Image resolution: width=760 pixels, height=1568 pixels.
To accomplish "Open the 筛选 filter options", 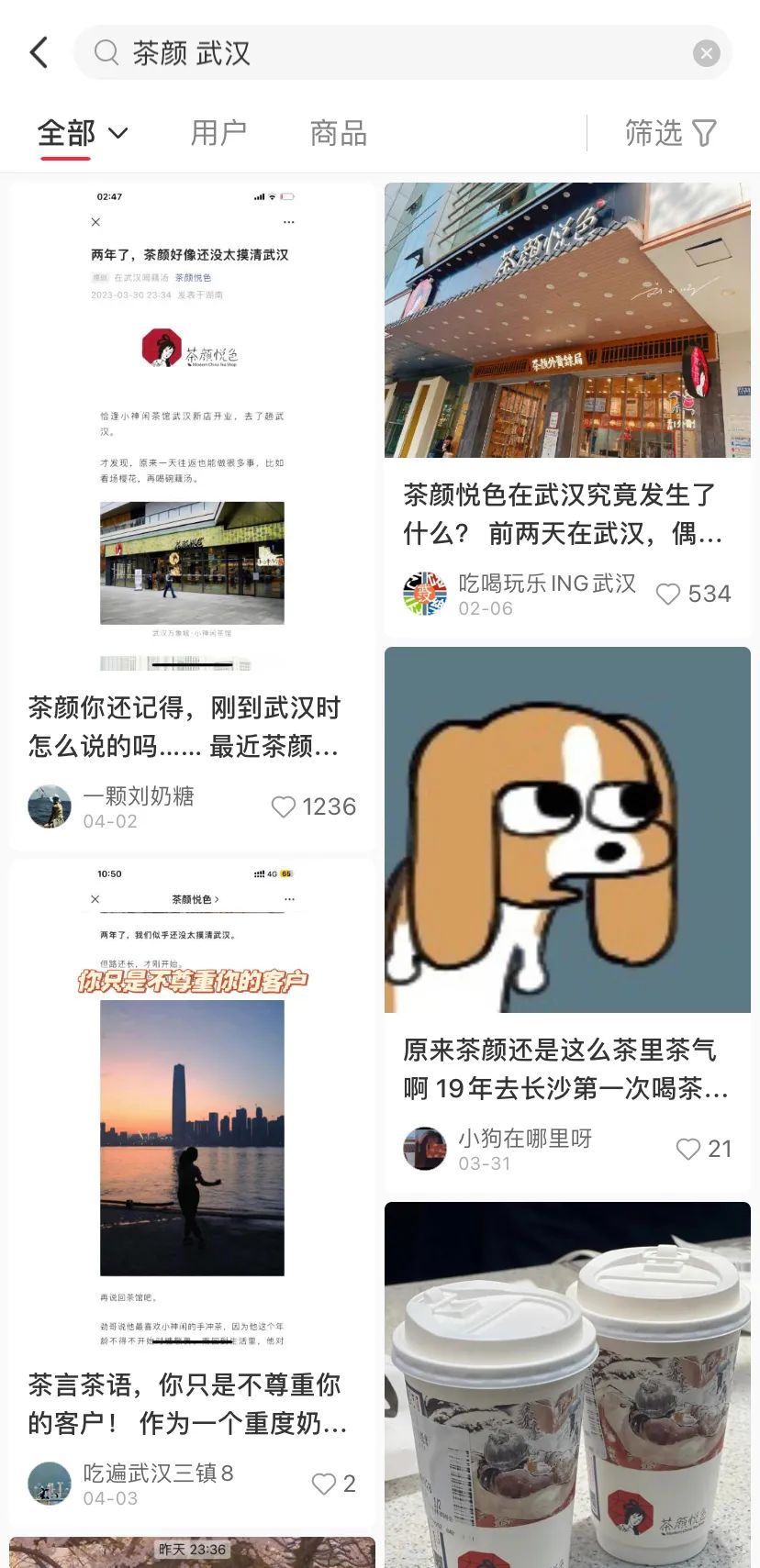I will [670, 134].
